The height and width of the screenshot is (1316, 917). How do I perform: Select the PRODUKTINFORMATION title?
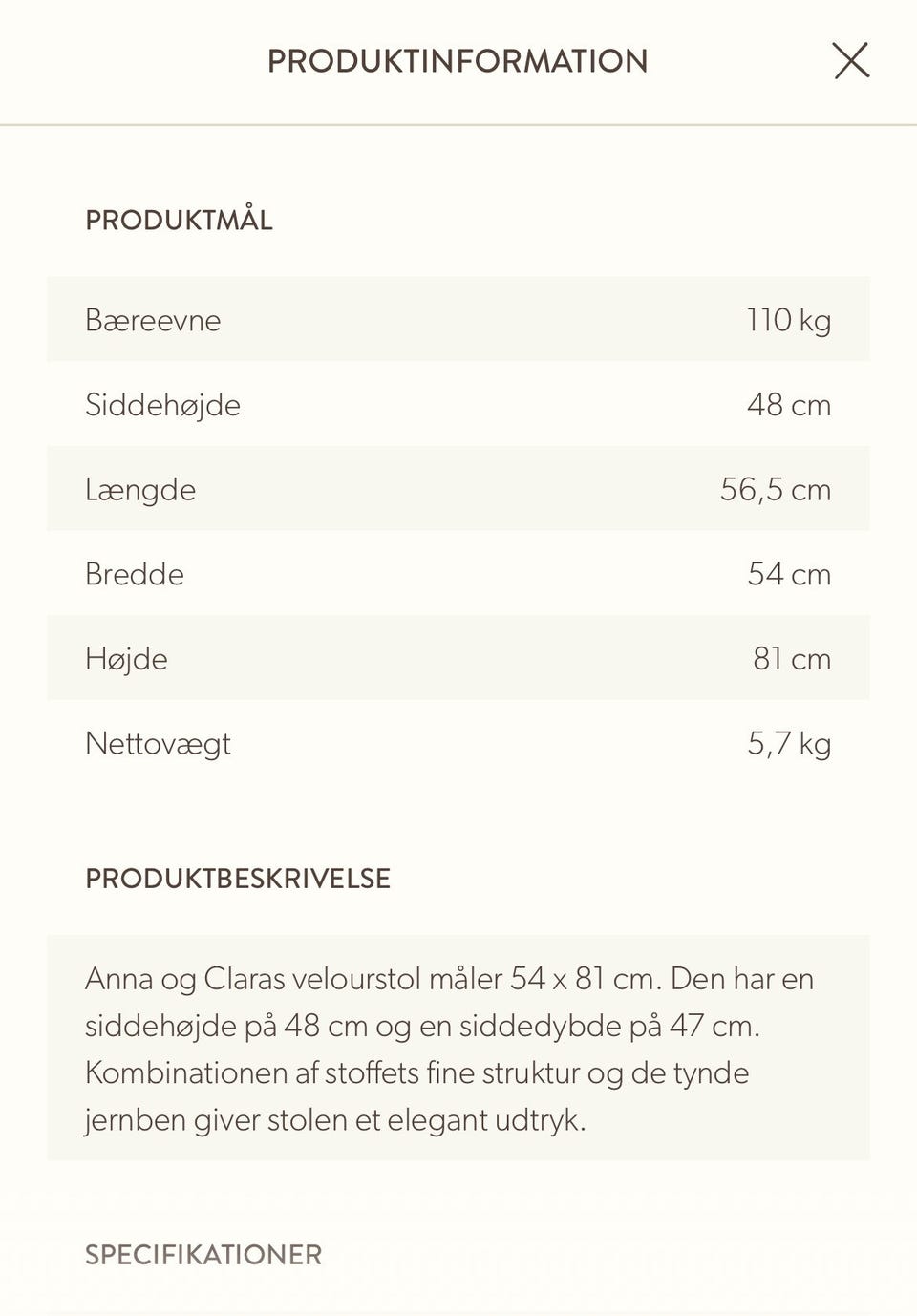[458, 61]
